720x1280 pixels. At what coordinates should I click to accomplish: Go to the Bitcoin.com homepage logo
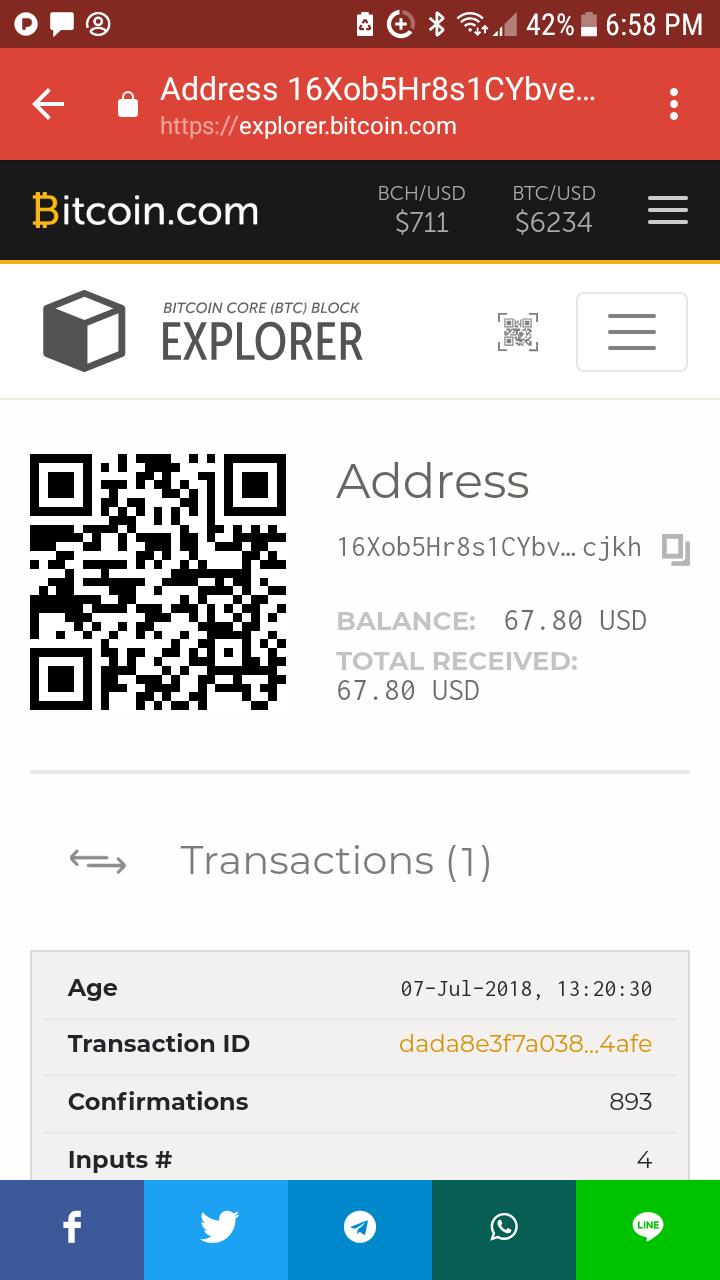pos(146,211)
